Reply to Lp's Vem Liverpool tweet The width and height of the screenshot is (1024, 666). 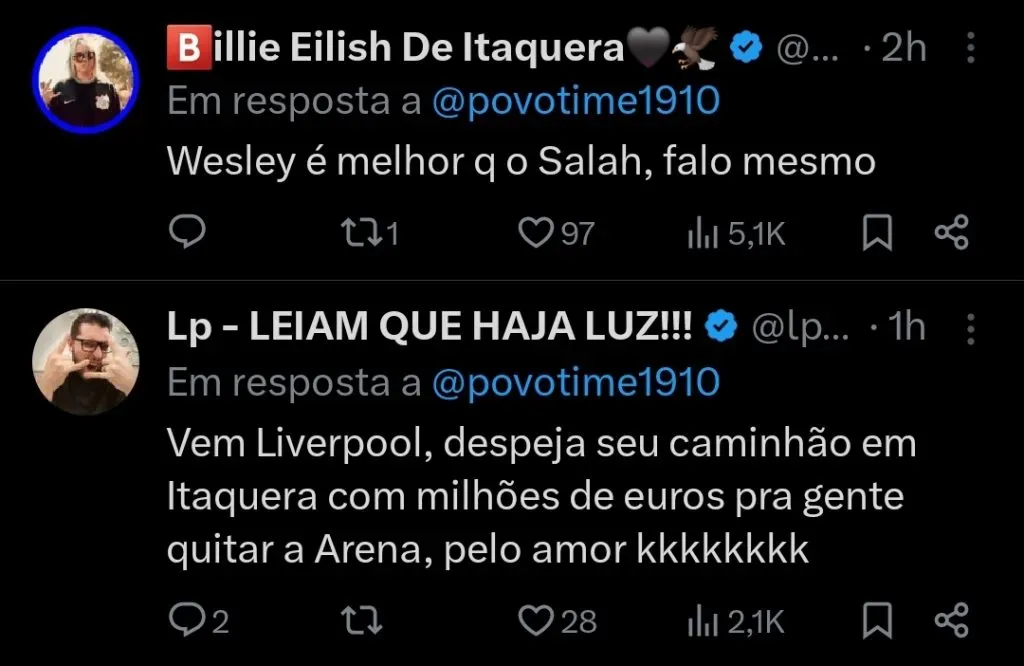click(x=186, y=621)
